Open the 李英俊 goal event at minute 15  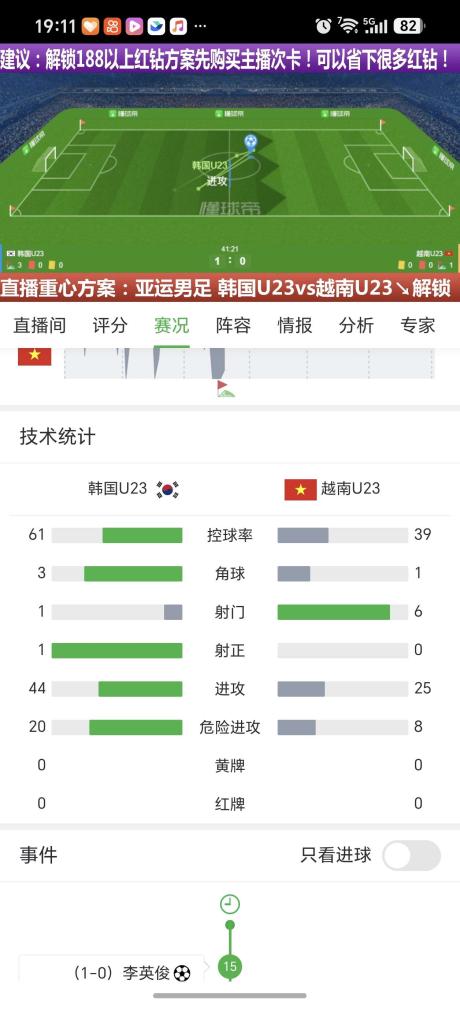[x=111, y=971]
